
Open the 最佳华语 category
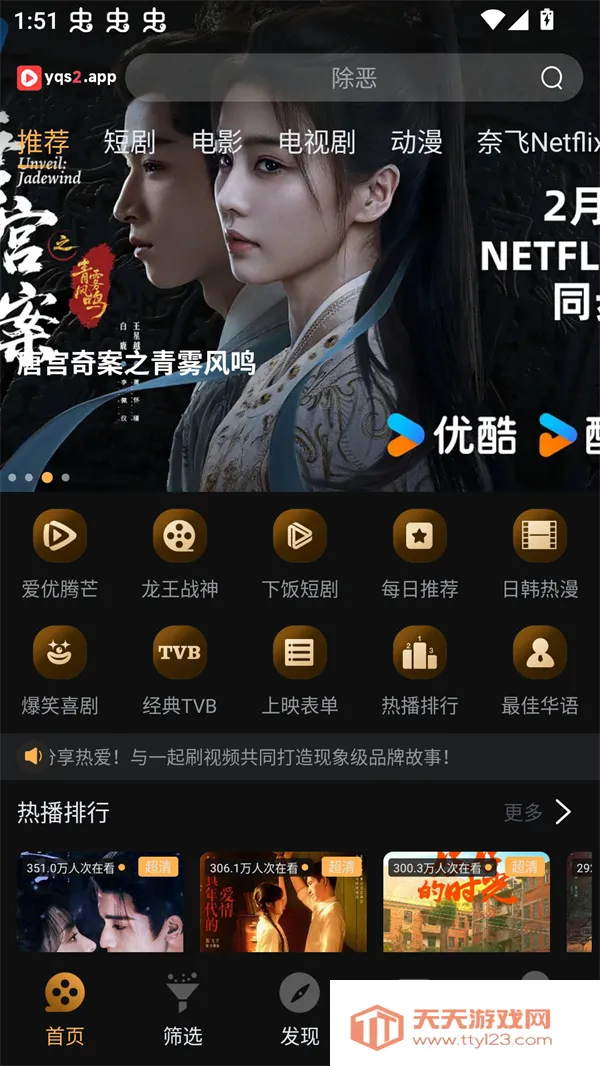pyautogui.click(x=540, y=668)
